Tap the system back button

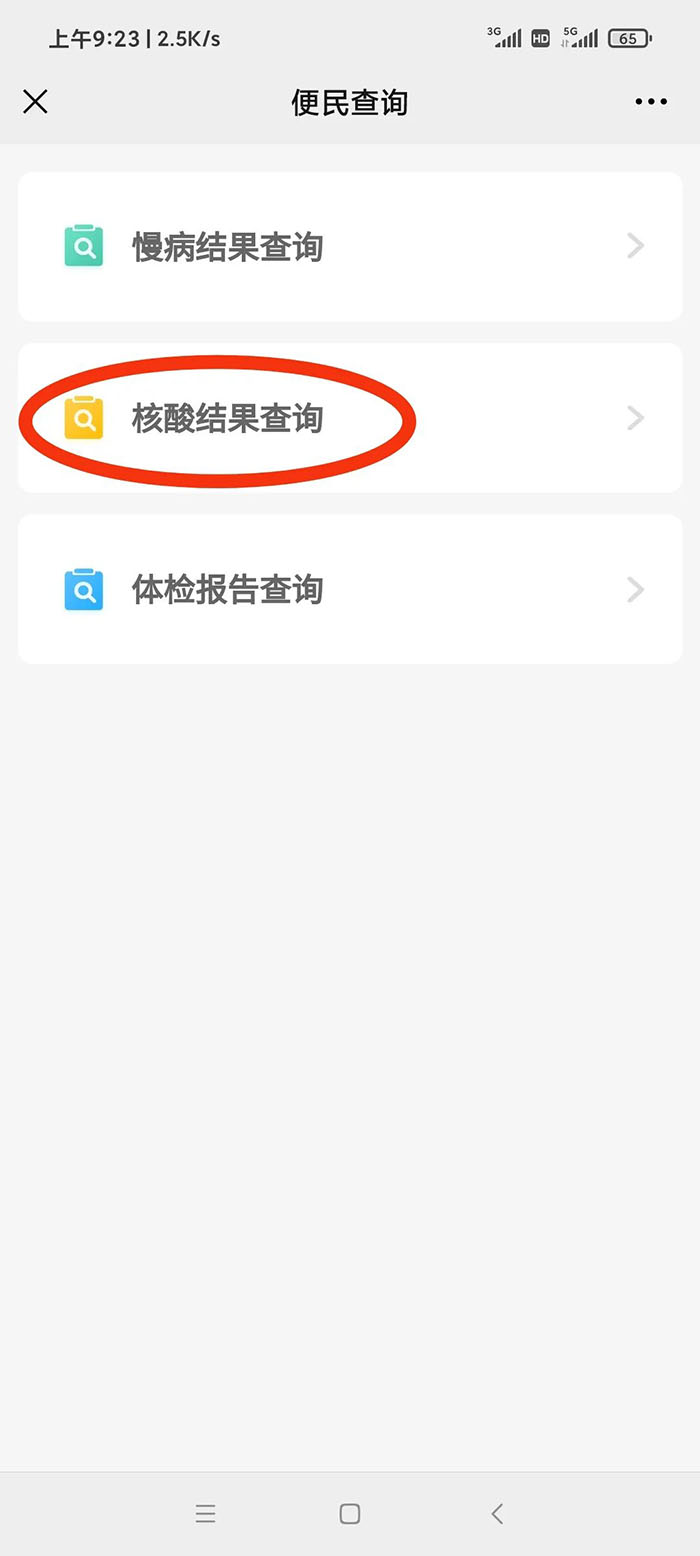point(497,1513)
